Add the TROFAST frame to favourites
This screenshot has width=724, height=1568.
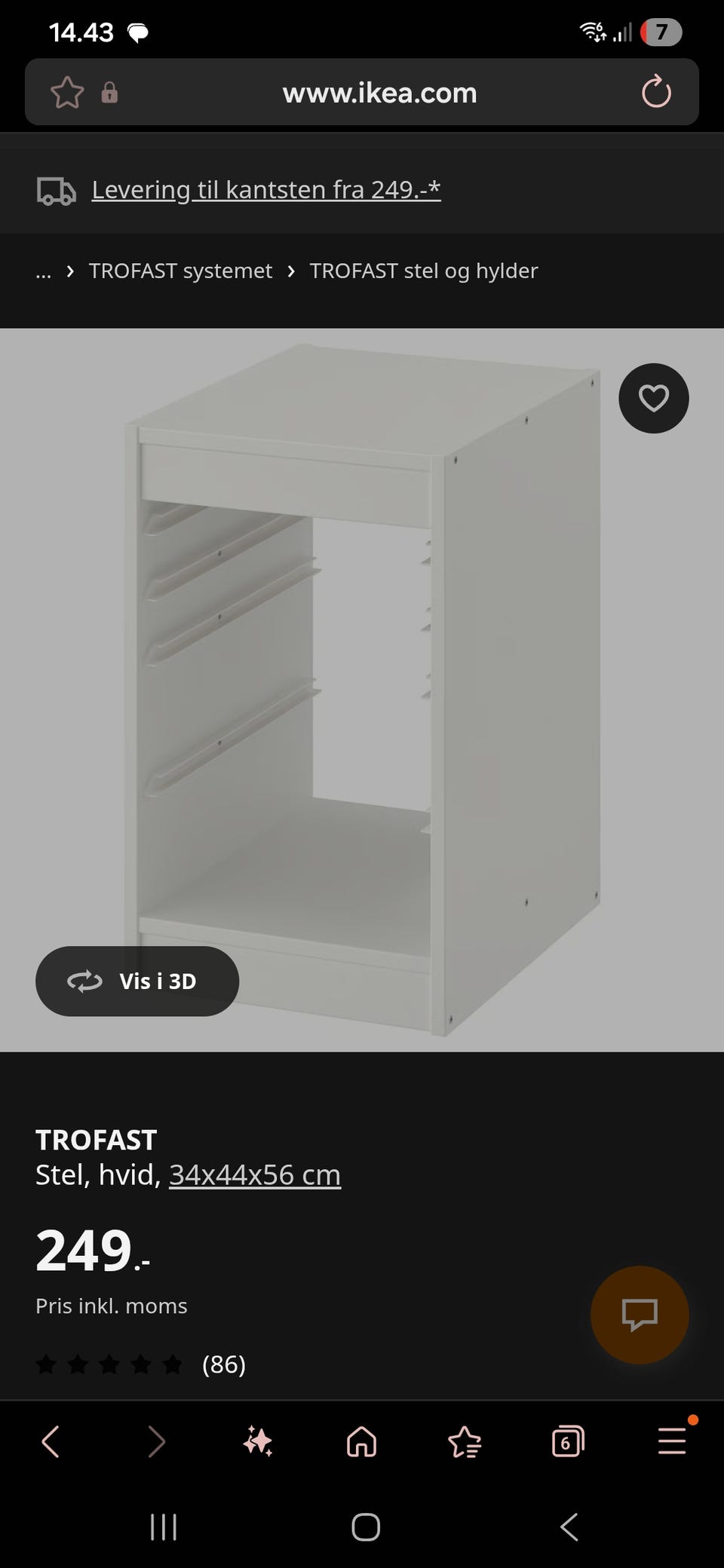pos(653,398)
